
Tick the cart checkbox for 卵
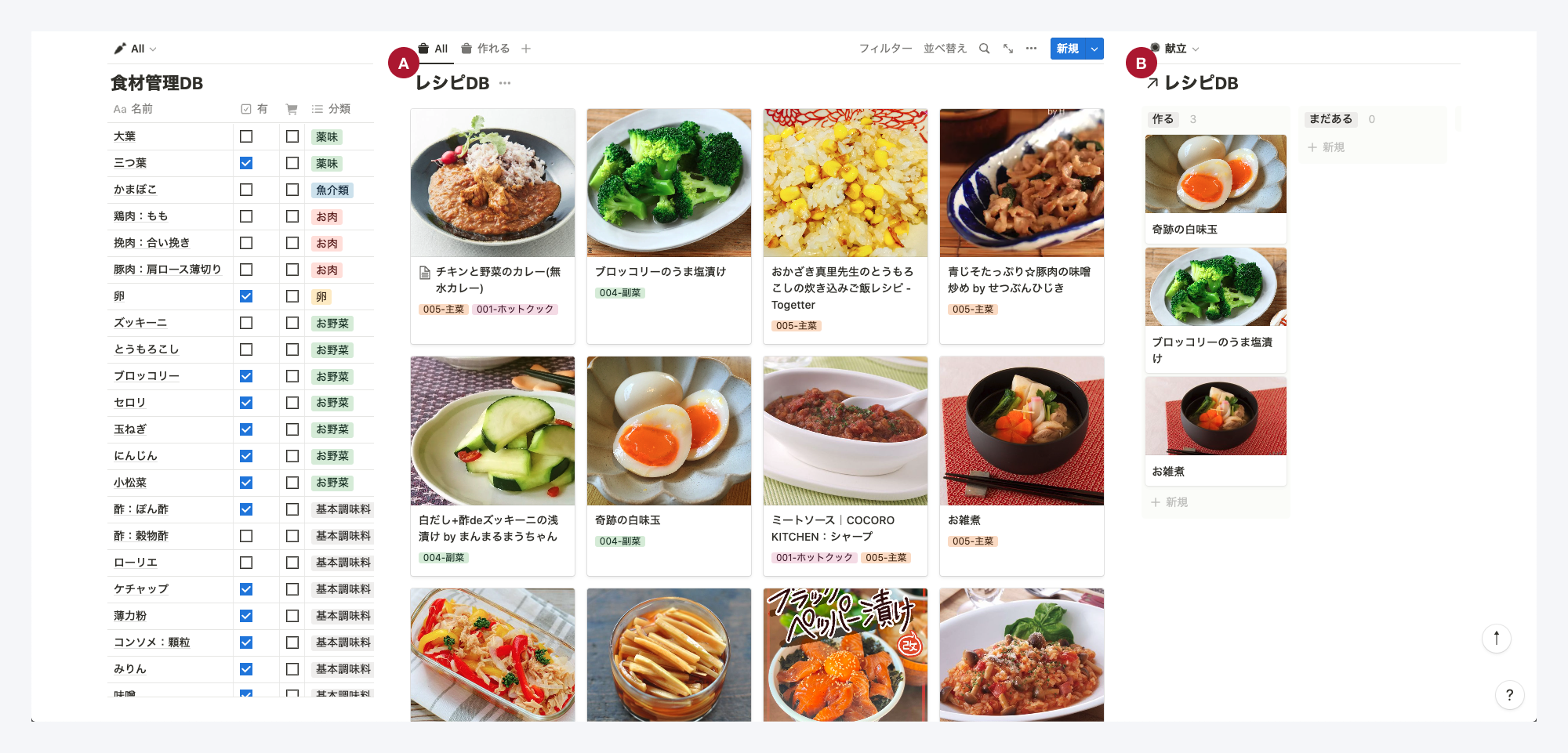(292, 296)
